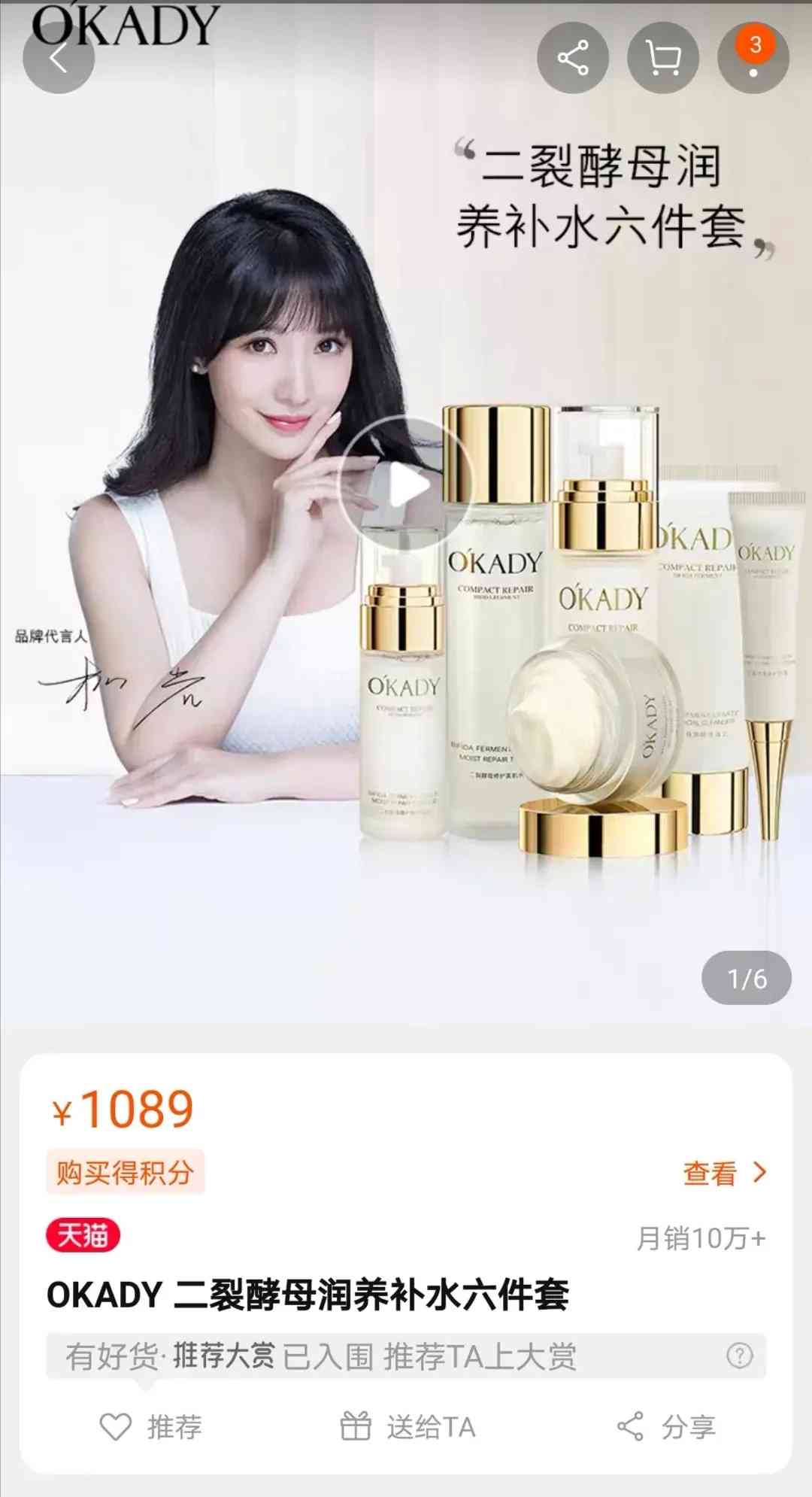Open the overflow menu with badge 3
Screen dimensions: 812x1497
(x=753, y=58)
